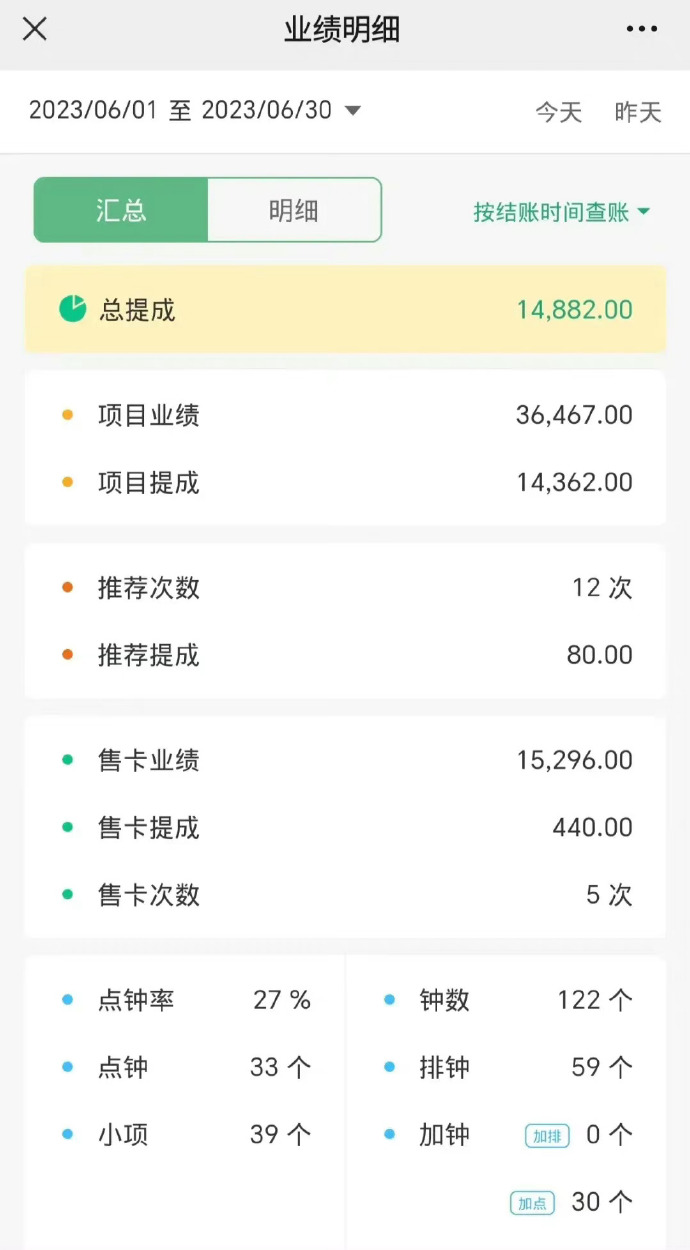Open the three-dot more options menu
690x1250 pixels.
click(642, 29)
